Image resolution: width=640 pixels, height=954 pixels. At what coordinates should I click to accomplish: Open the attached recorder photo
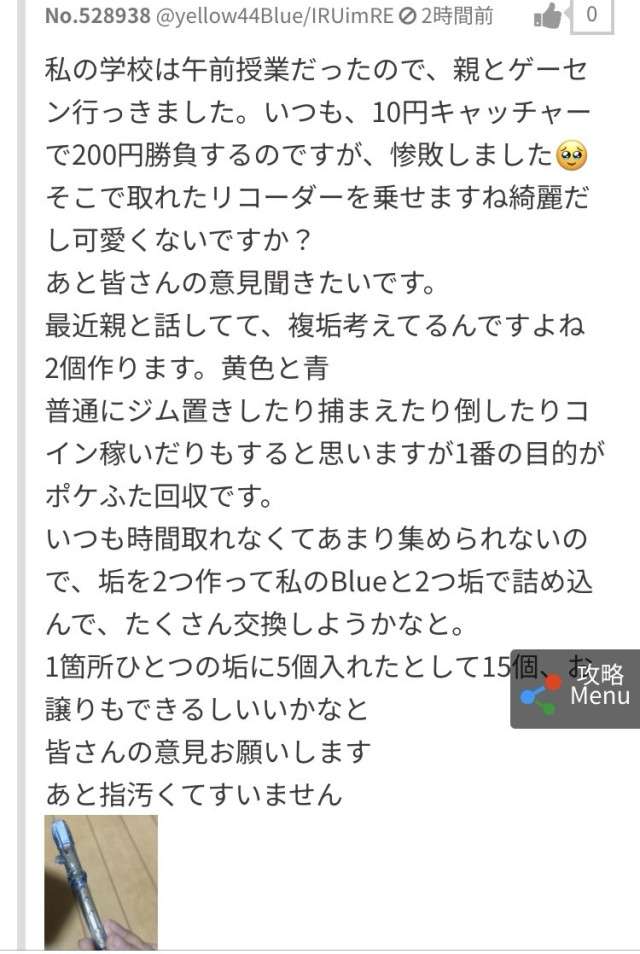(x=101, y=881)
